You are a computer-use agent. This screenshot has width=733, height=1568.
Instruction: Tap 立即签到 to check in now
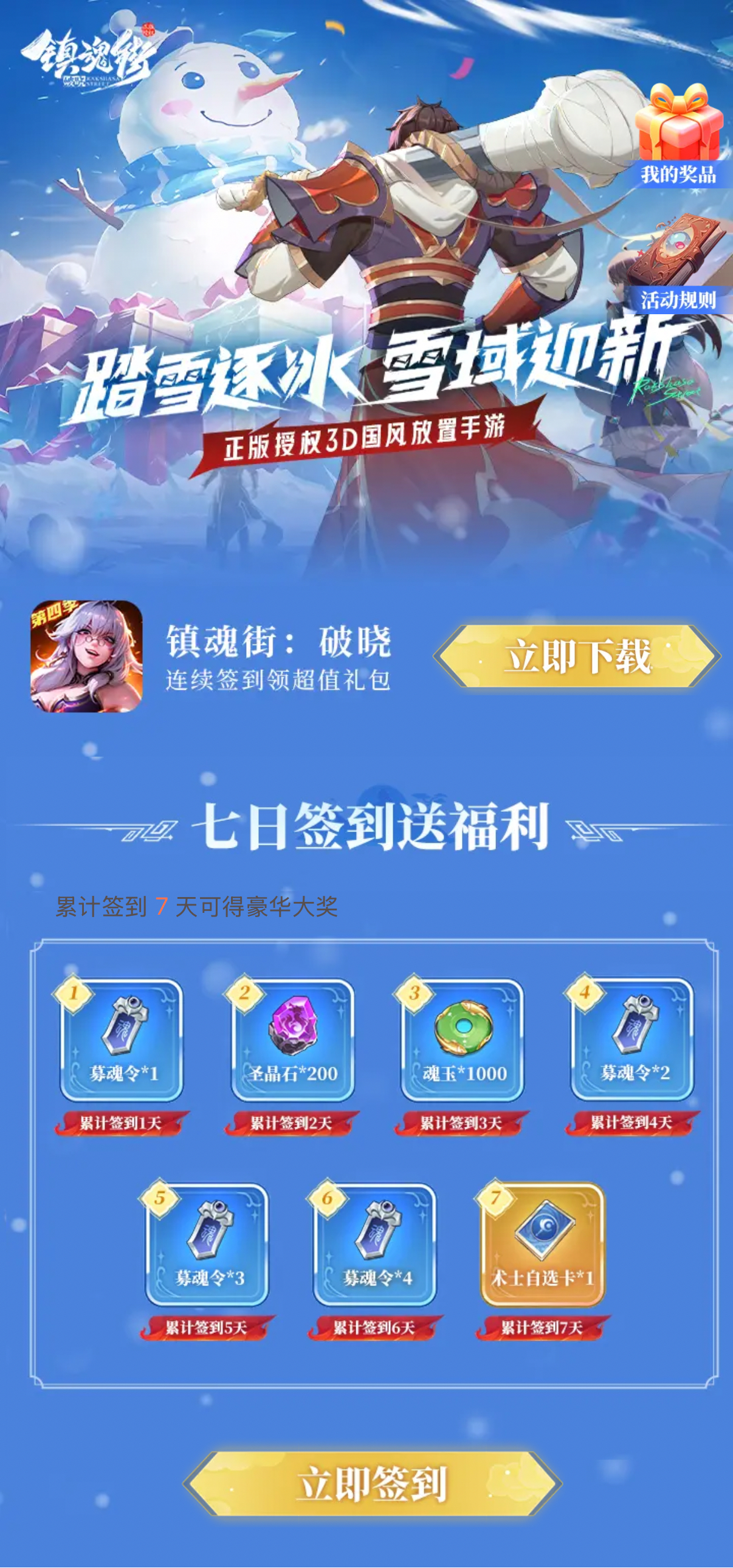(x=372, y=1484)
